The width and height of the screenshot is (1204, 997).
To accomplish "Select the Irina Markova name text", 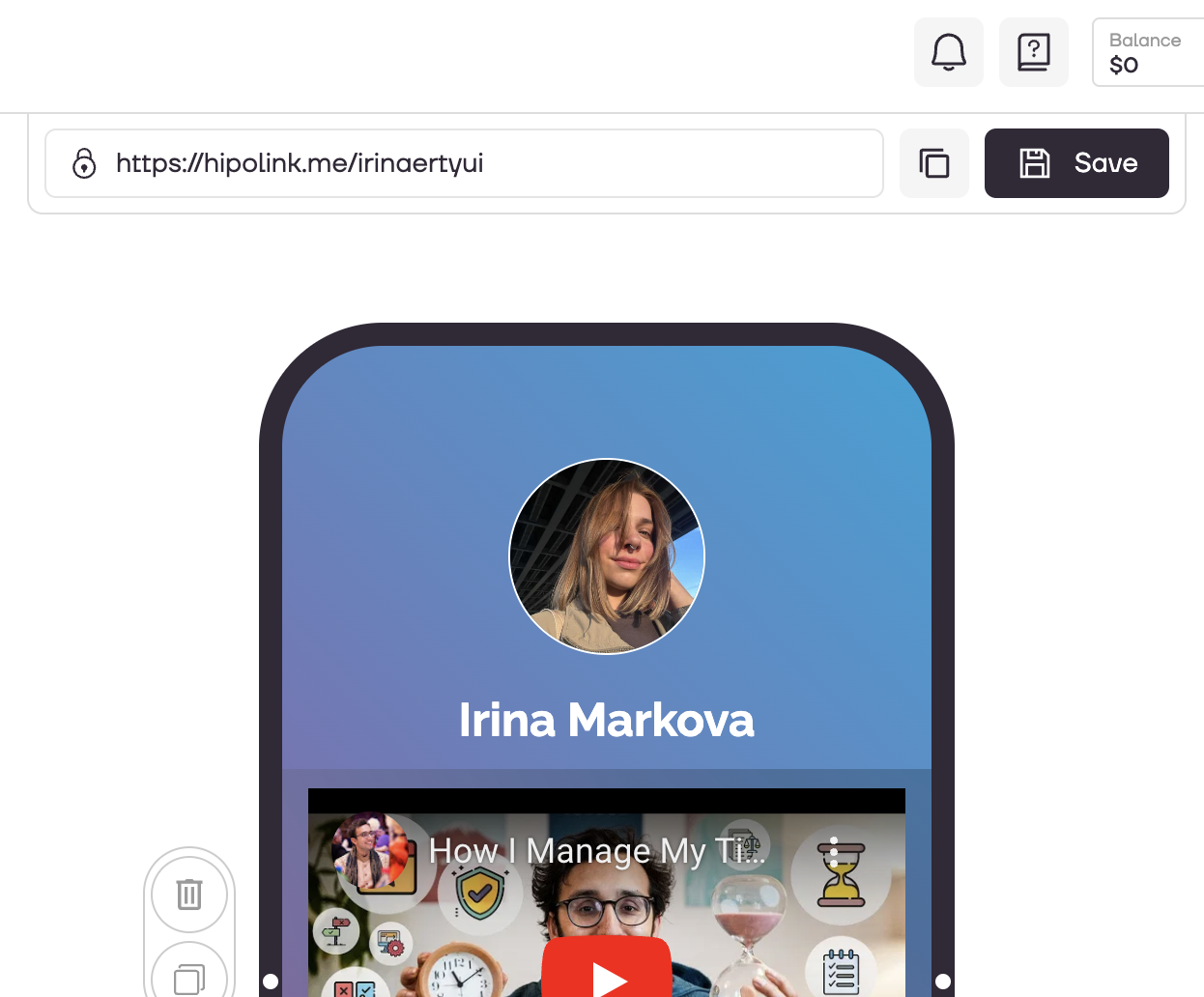I will click(x=606, y=721).
